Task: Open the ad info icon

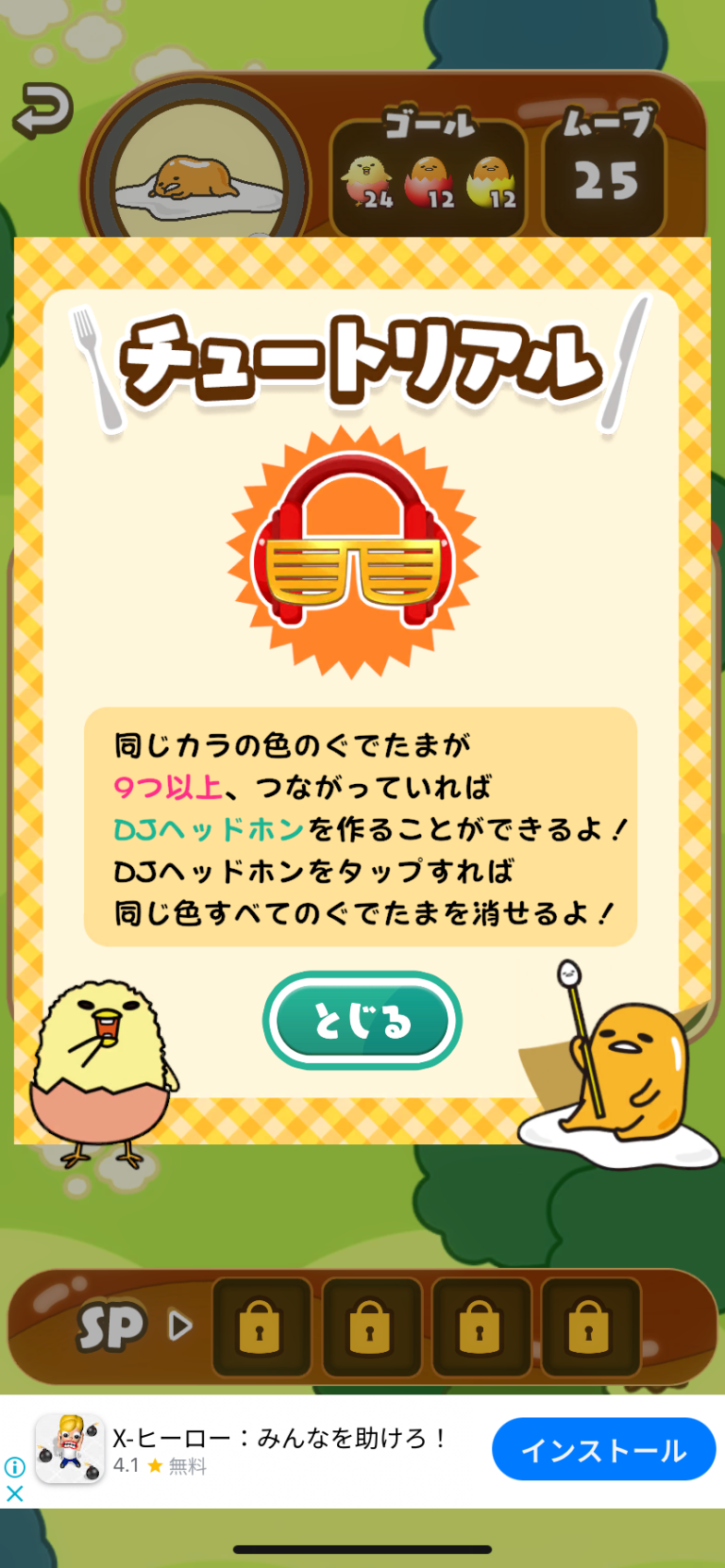Action: coord(15,1467)
